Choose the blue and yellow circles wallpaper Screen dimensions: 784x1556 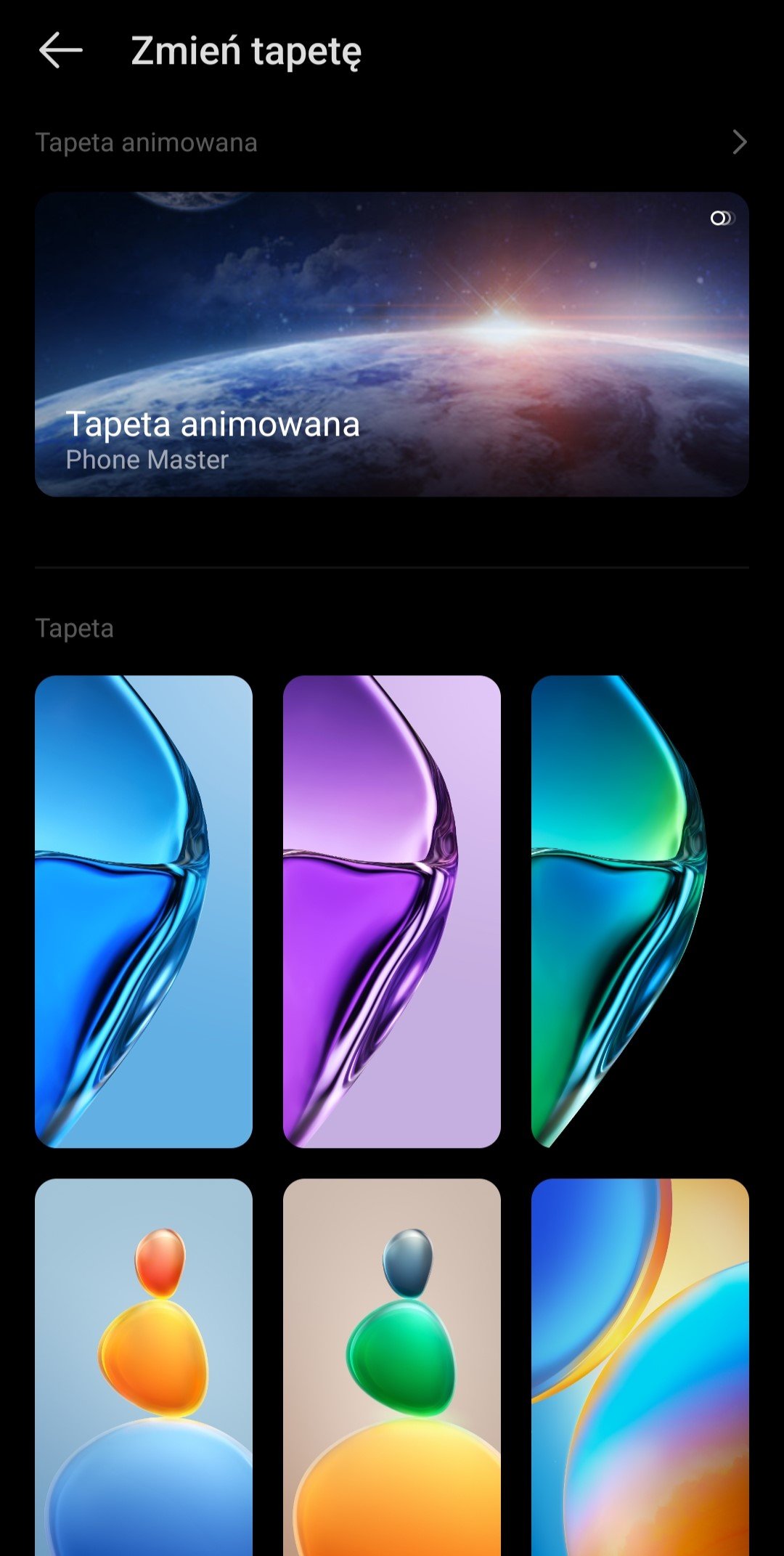[639, 1365]
